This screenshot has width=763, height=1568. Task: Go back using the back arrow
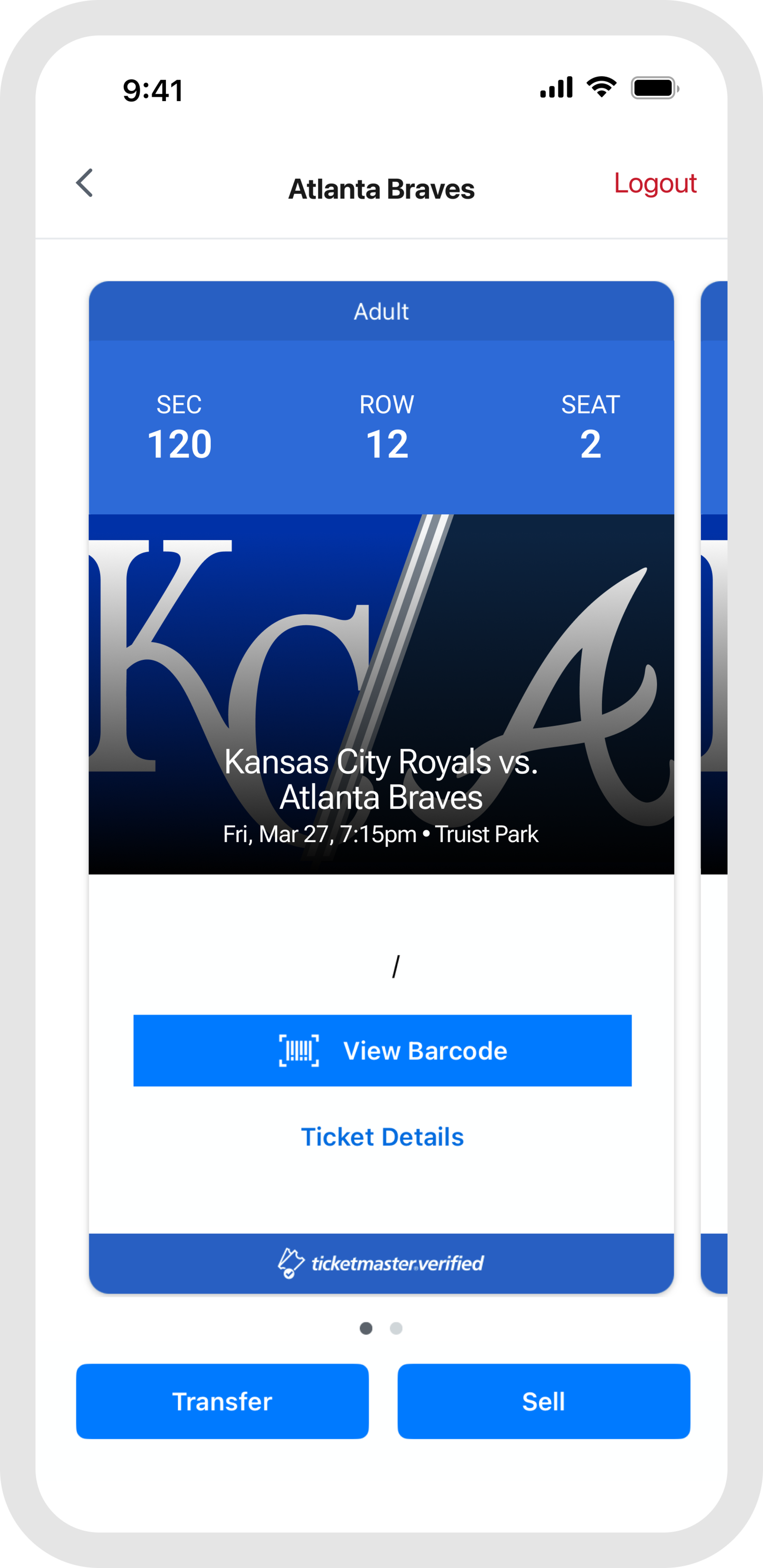pos(85,183)
